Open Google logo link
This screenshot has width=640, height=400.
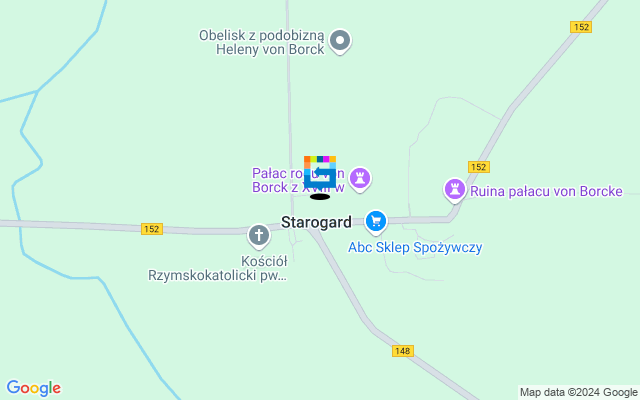[x=33, y=388]
